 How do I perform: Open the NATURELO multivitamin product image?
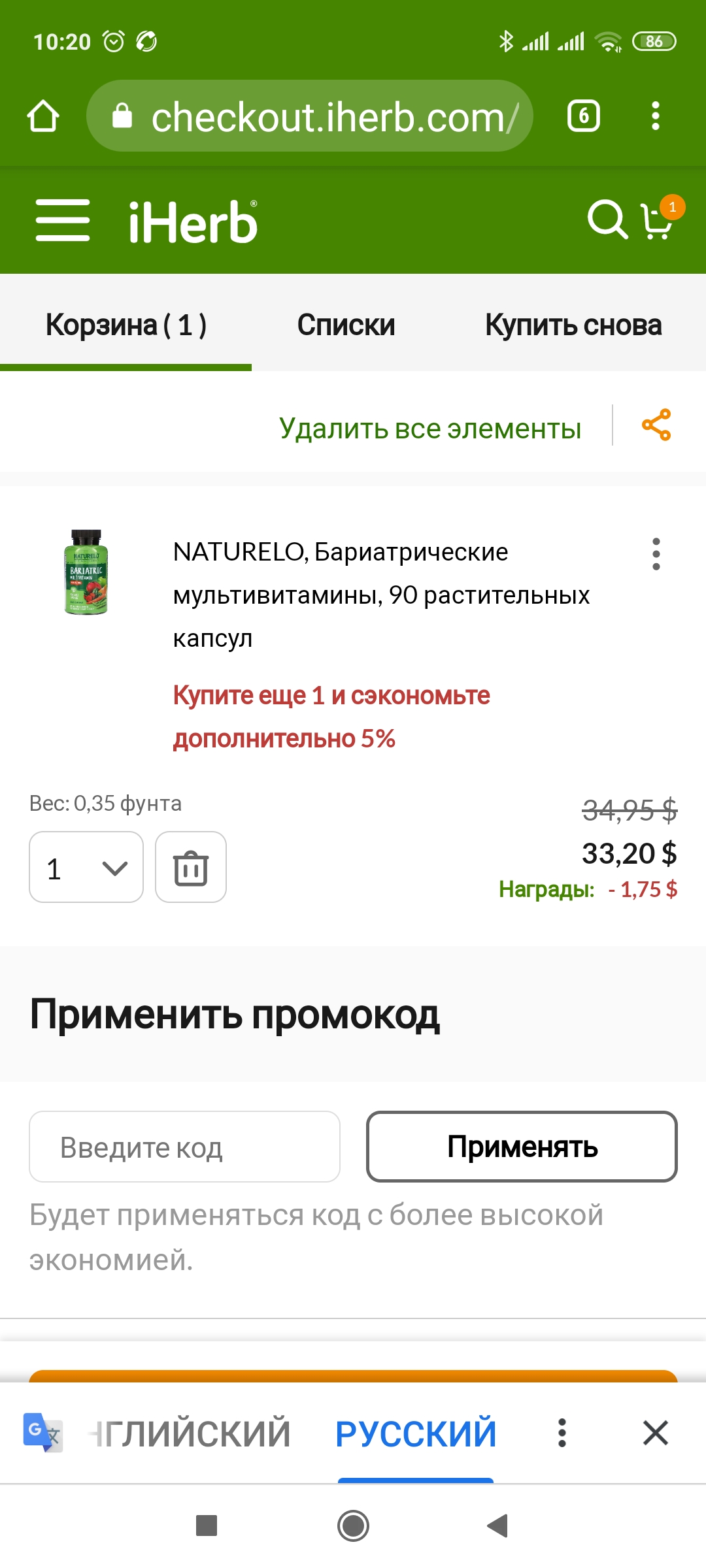click(x=86, y=572)
